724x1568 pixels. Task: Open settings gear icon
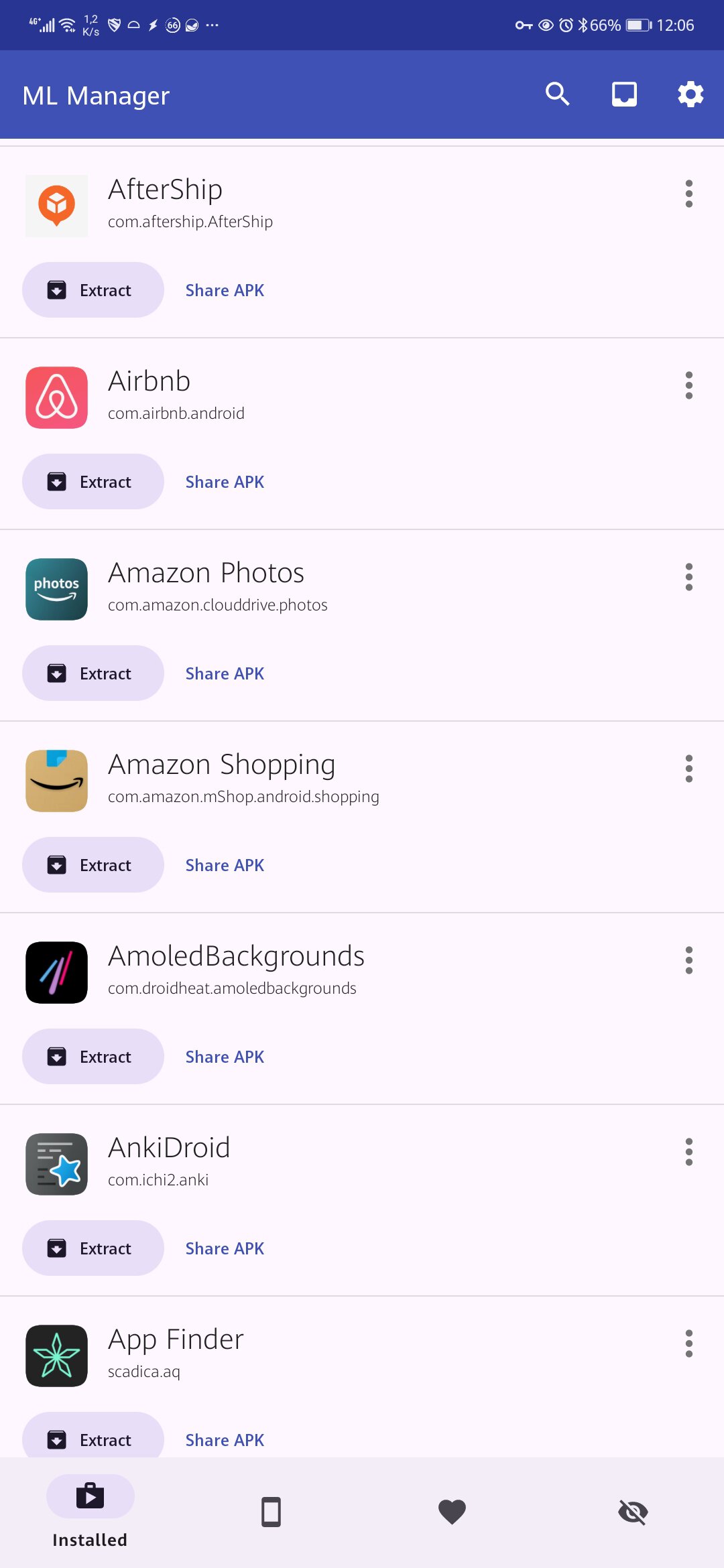690,94
